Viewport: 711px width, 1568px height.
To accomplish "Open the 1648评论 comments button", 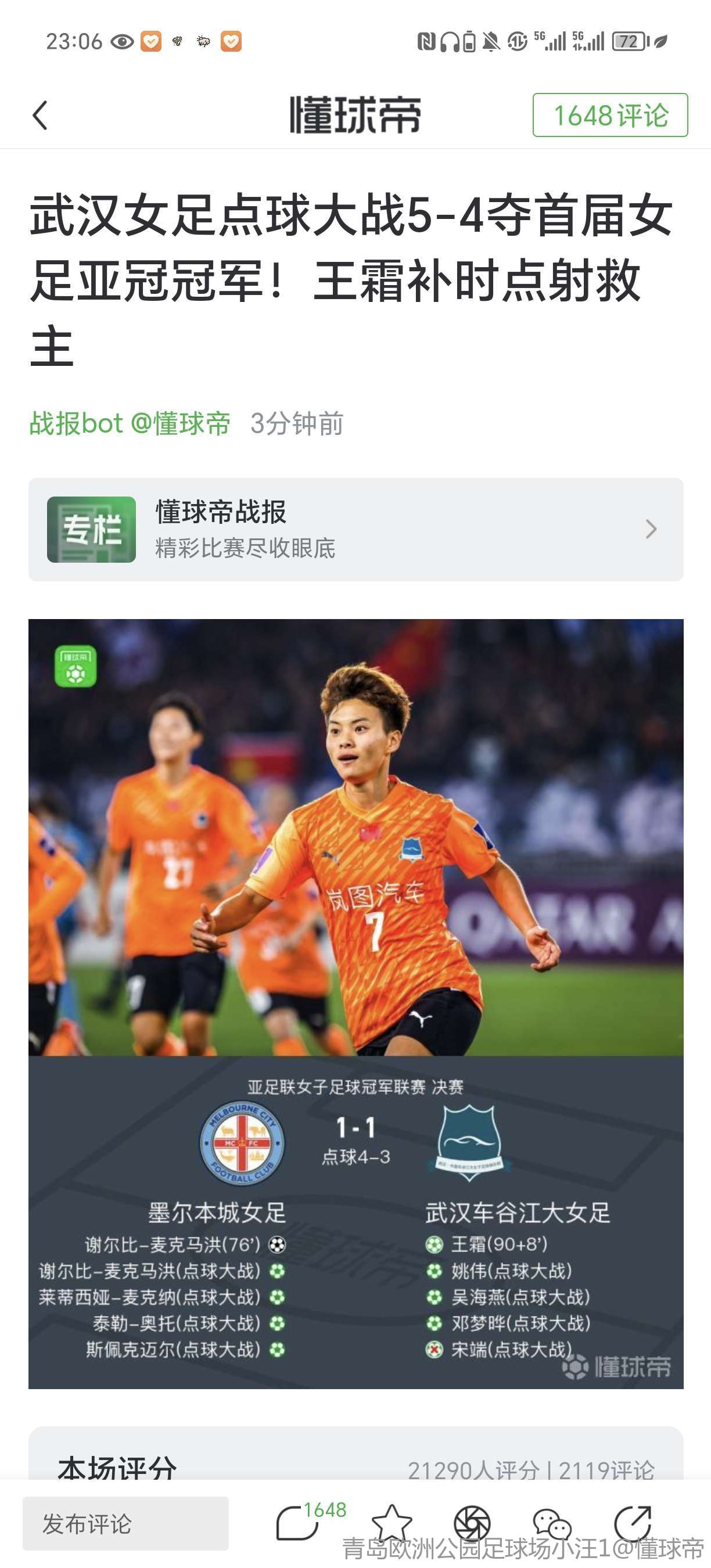I will click(610, 115).
